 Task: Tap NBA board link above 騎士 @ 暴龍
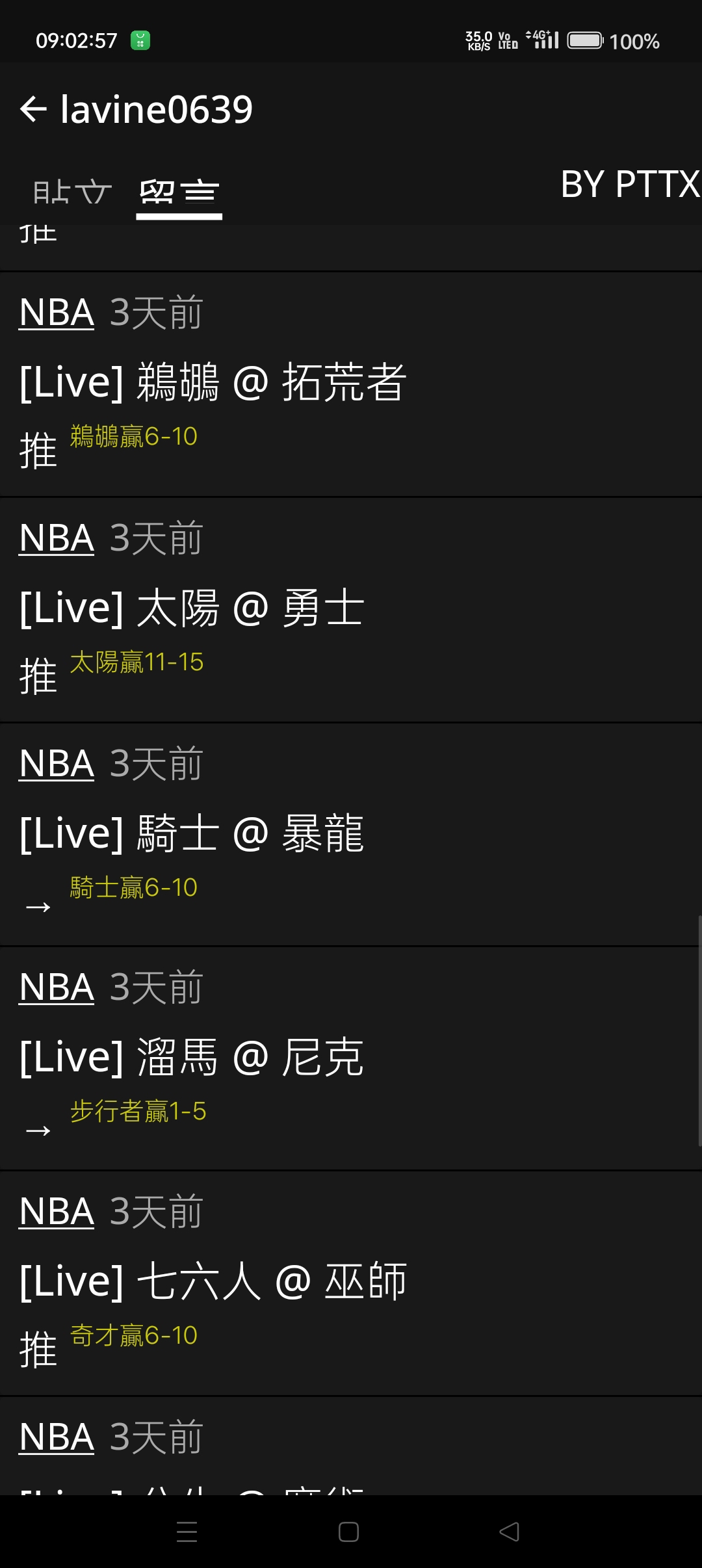pyautogui.click(x=57, y=764)
